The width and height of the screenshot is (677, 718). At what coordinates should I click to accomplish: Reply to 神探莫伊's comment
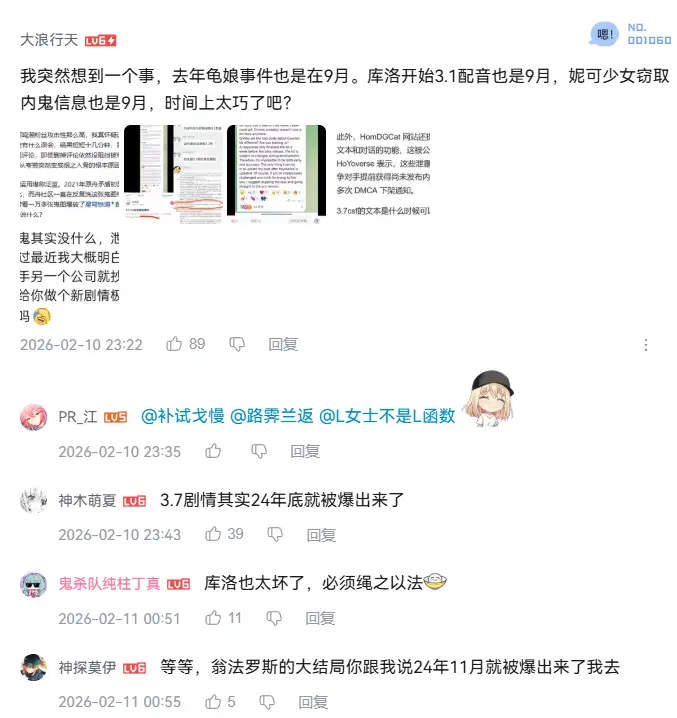pos(313,702)
